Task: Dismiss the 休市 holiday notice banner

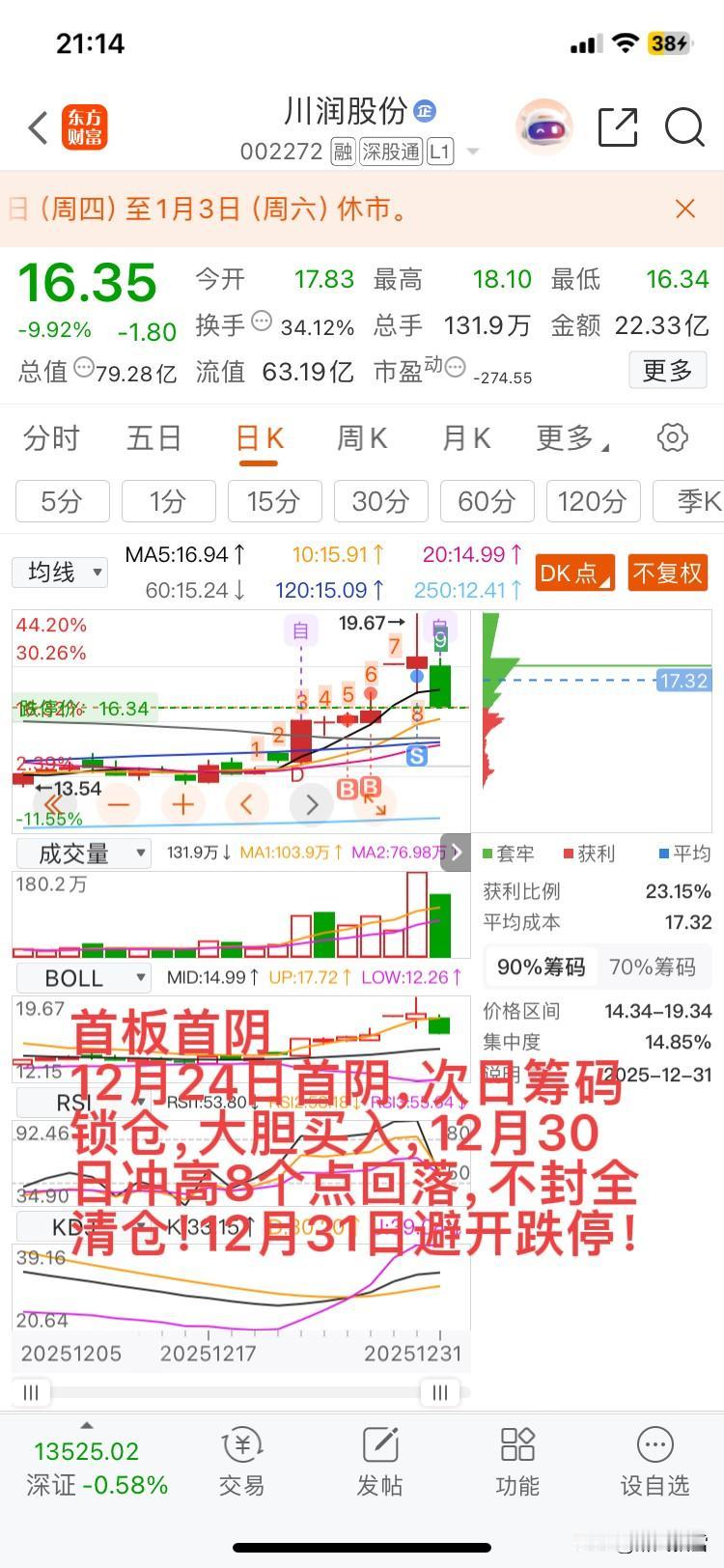Action: click(x=684, y=209)
